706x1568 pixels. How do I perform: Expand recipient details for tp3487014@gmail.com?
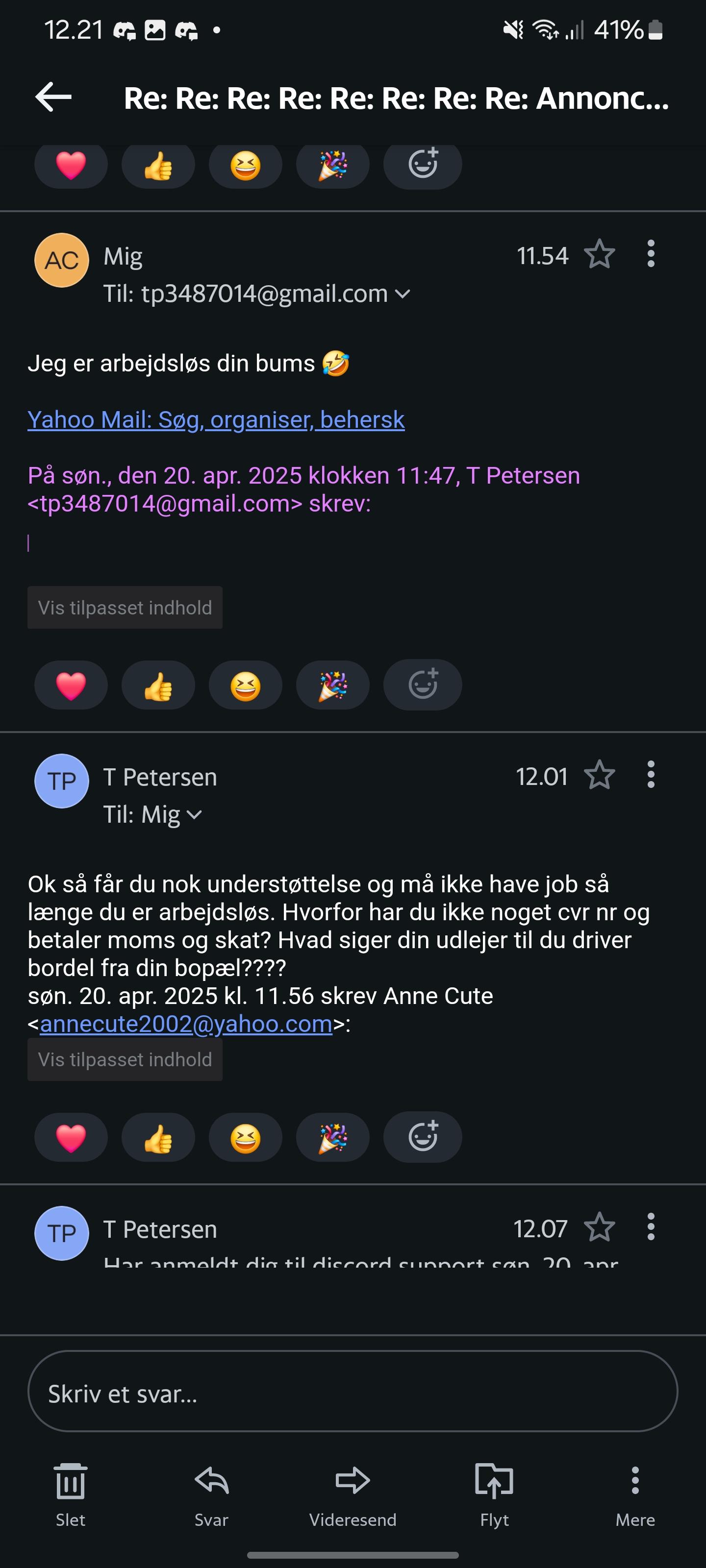pos(402,294)
